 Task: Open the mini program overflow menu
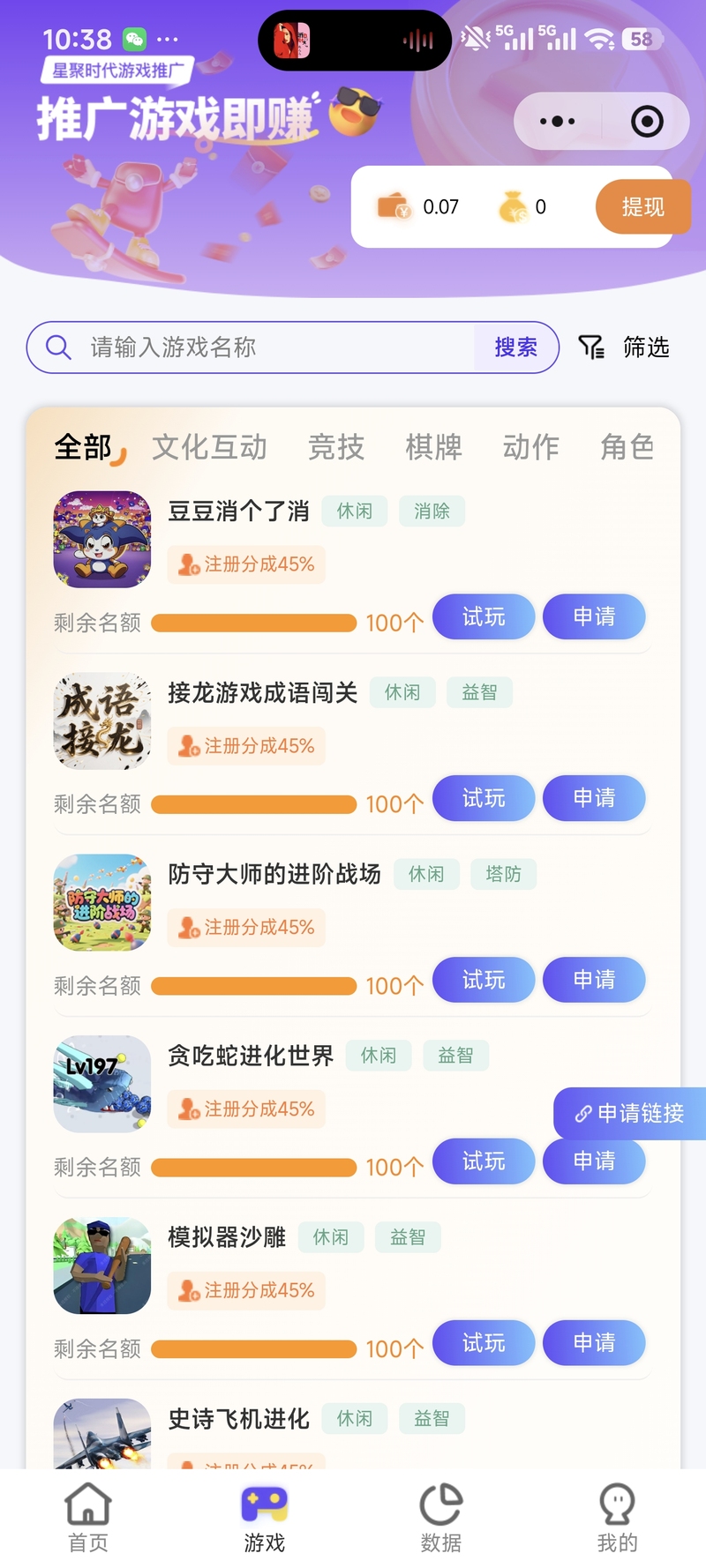pos(558,122)
